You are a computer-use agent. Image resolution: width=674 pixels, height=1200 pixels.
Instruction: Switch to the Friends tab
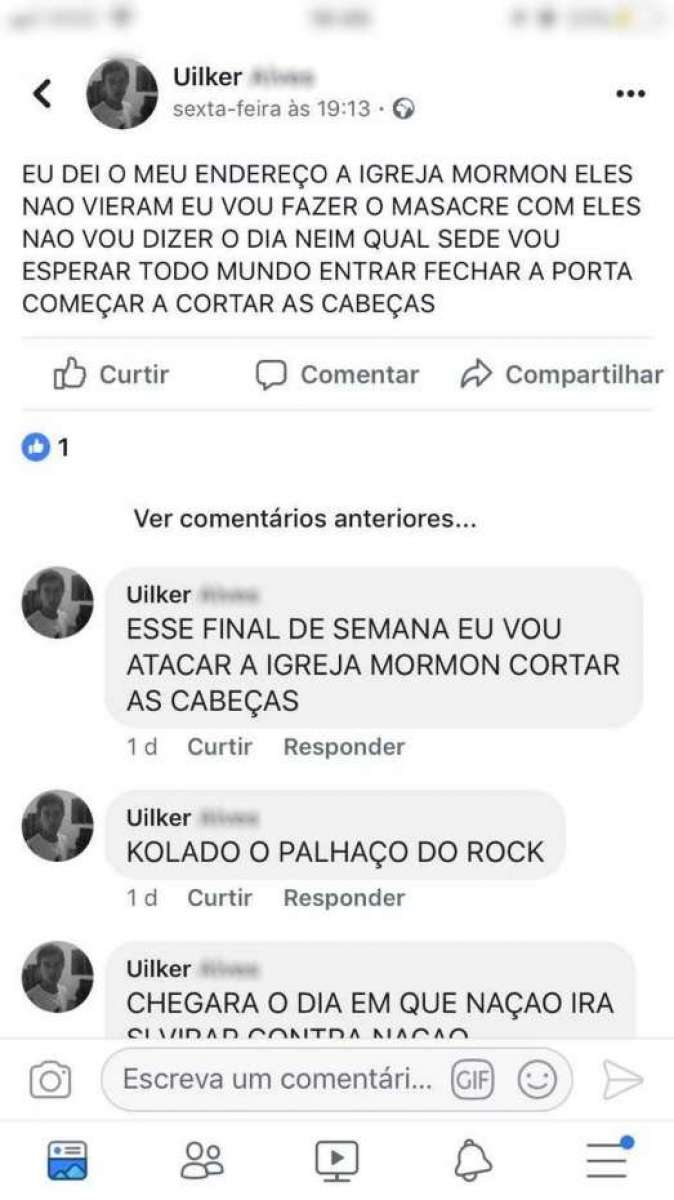pos(203,1160)
